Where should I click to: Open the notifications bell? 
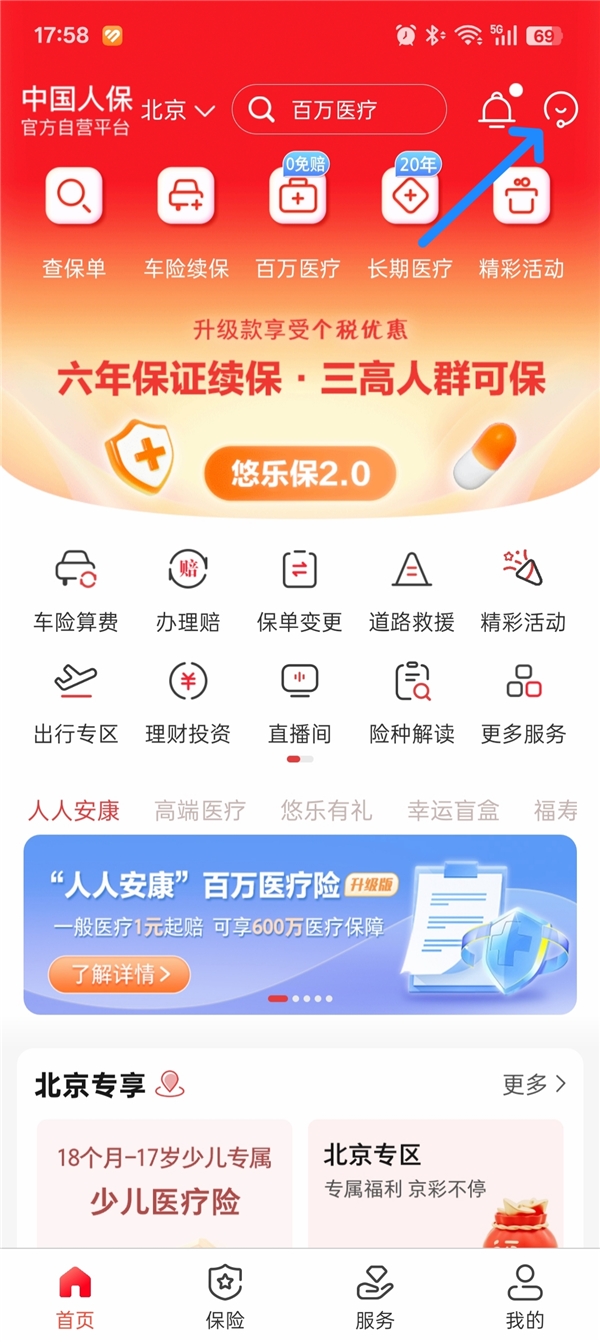click(x=497, y=110)
